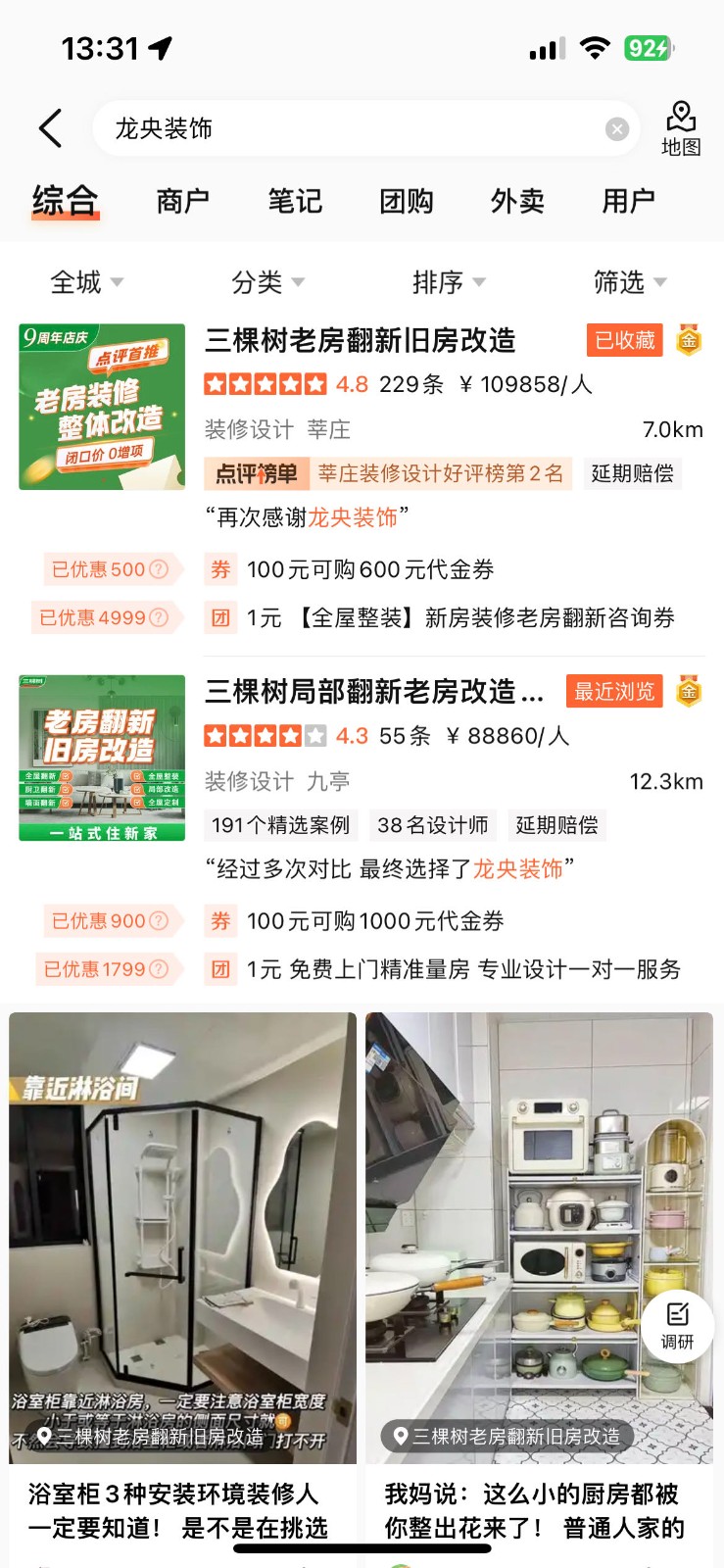The width and height of the screenshot is (724, 1568).
Task: Switch to the 外卖 tab
Action: coord(517,201)
